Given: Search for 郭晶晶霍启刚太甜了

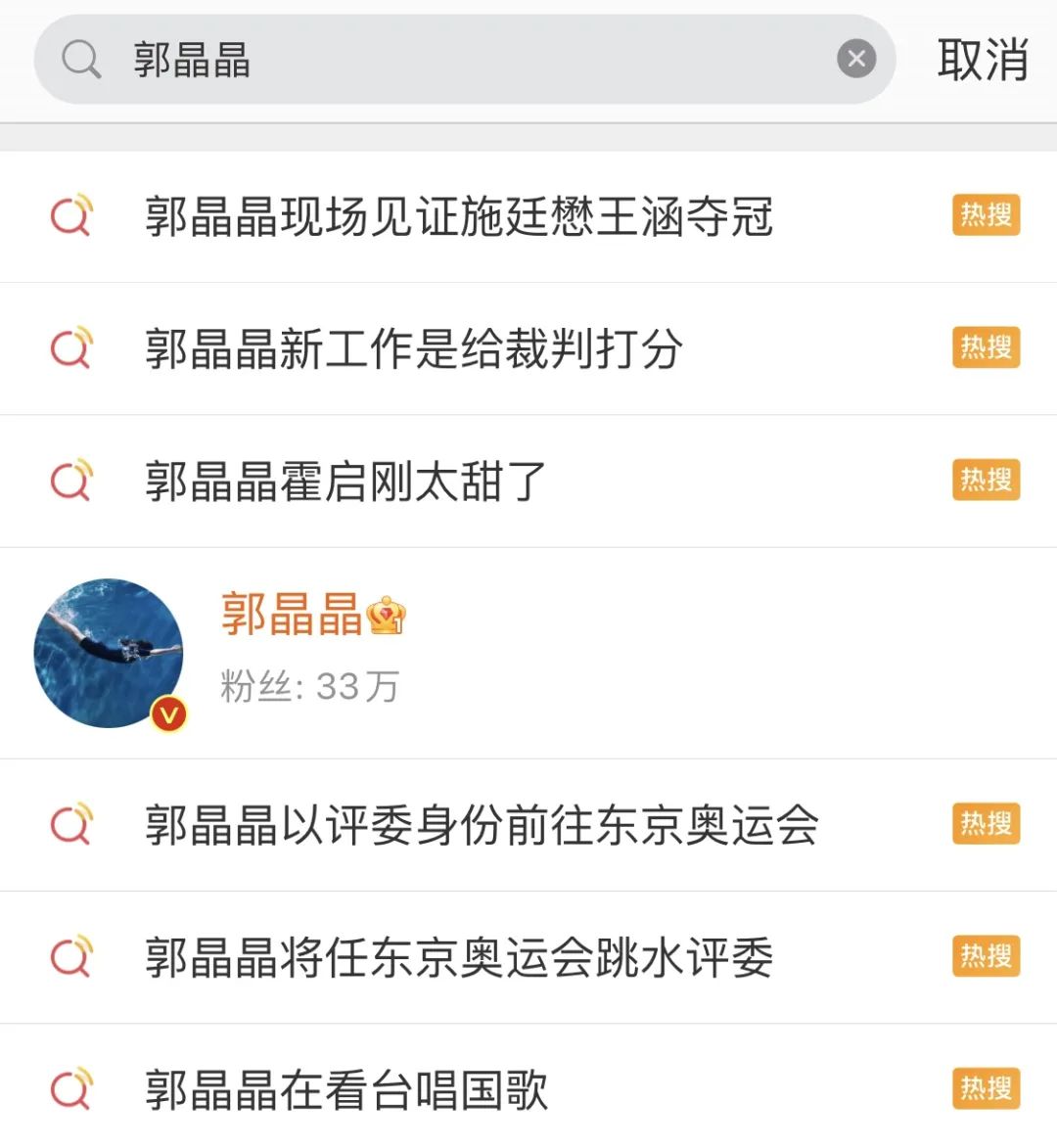Looking at the screenshot, I should pyautogui.click(x=345, y=482).
